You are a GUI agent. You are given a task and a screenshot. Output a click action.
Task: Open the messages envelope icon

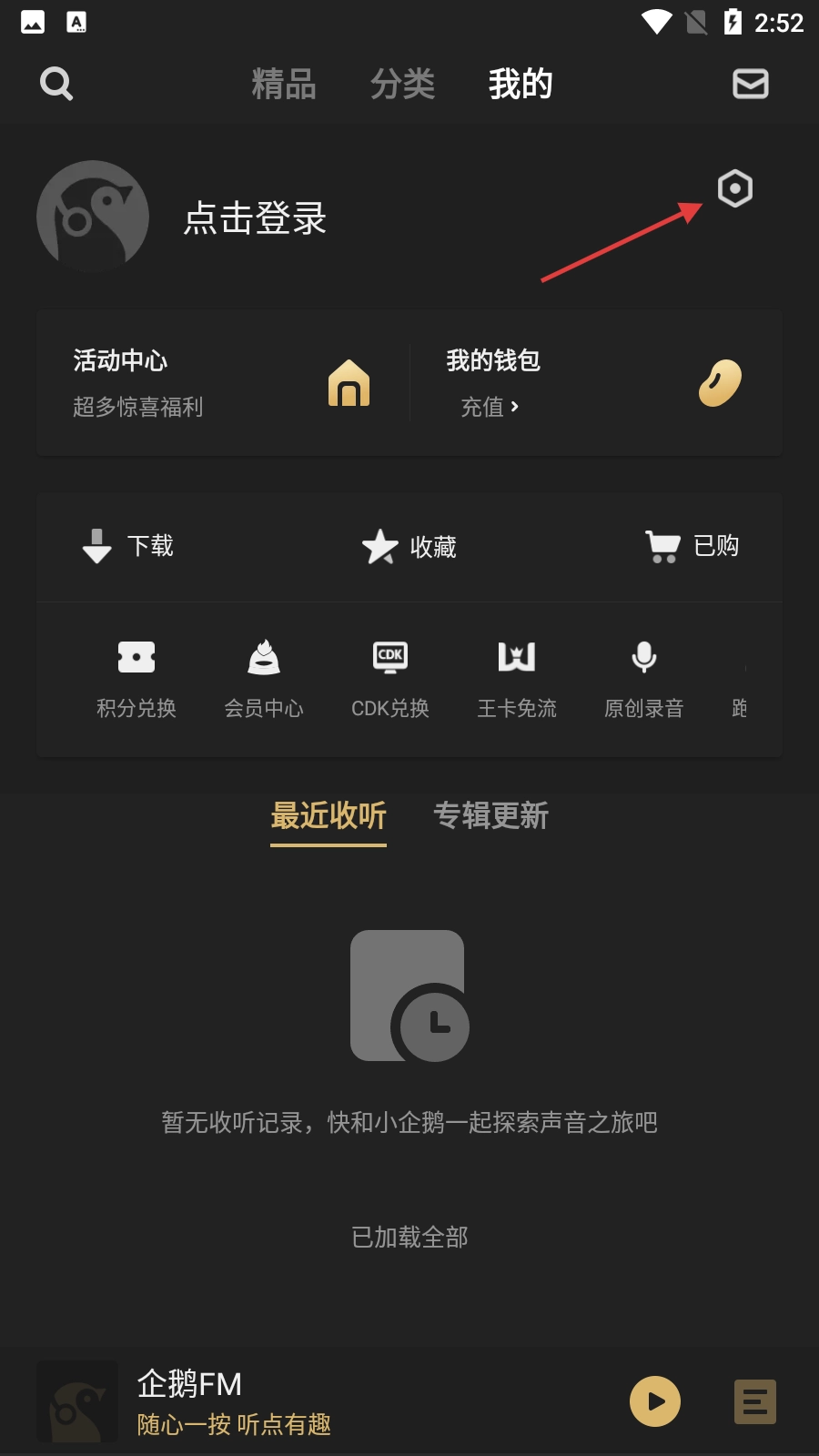click(751, 84)
